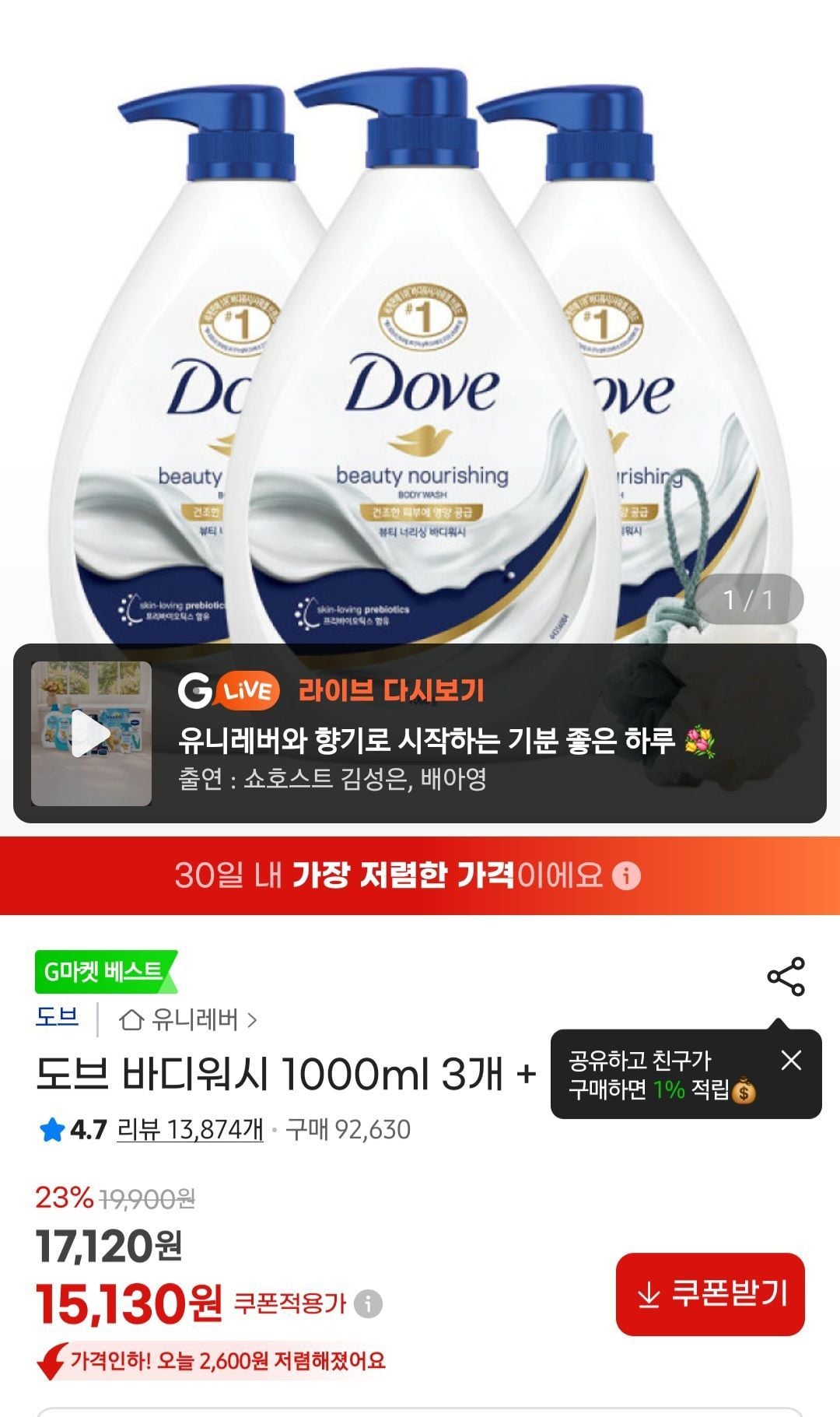Dismiss the share reward tooltip
The height and width of the screenshot is (1417, 840).
tap(791, 1060)
